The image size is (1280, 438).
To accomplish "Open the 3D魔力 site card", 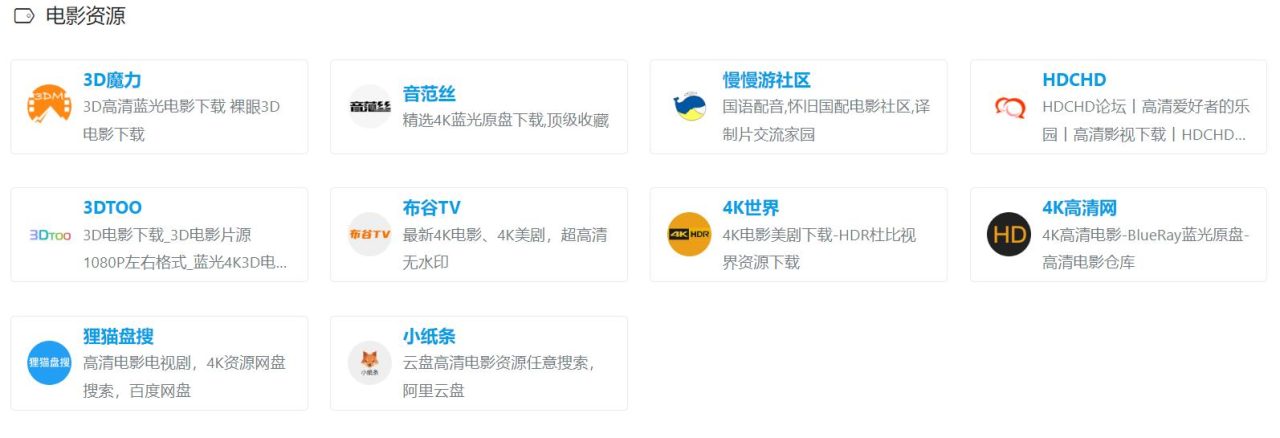I will (x=159, y=107).
